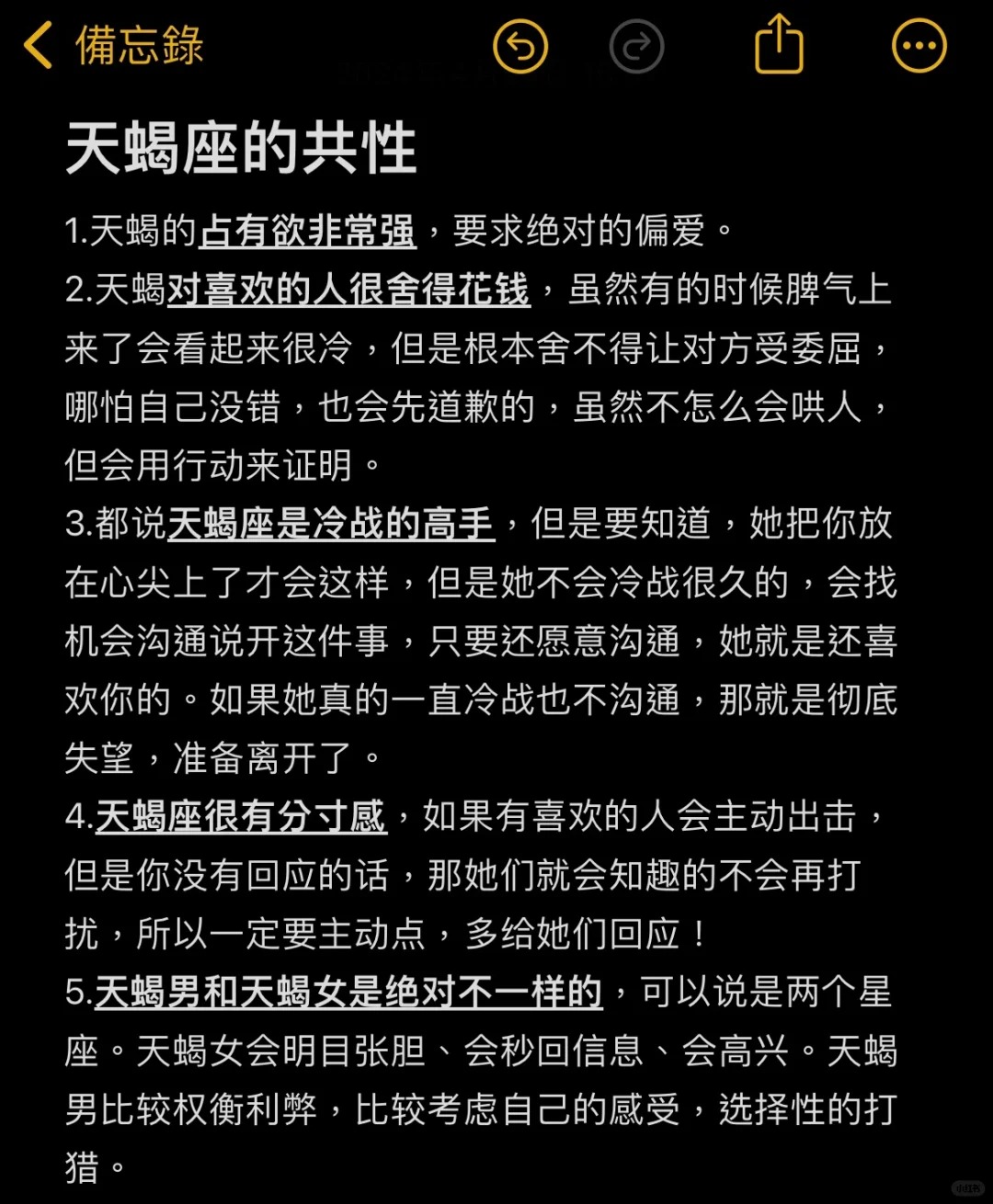Tap bold heading 天蝎座很有分寸感
Screen dimensions: 993x1204
point(240,819)
